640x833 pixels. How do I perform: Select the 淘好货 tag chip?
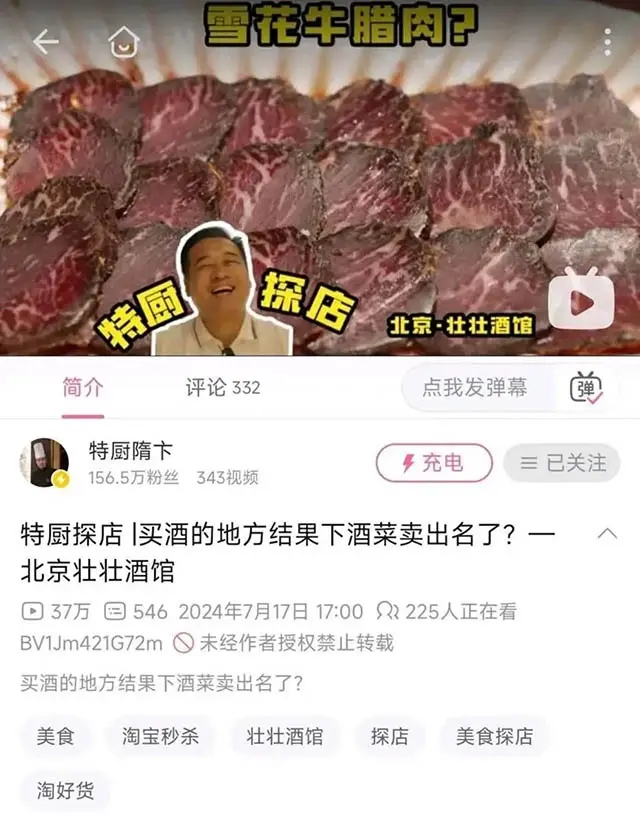pos(66,790)
